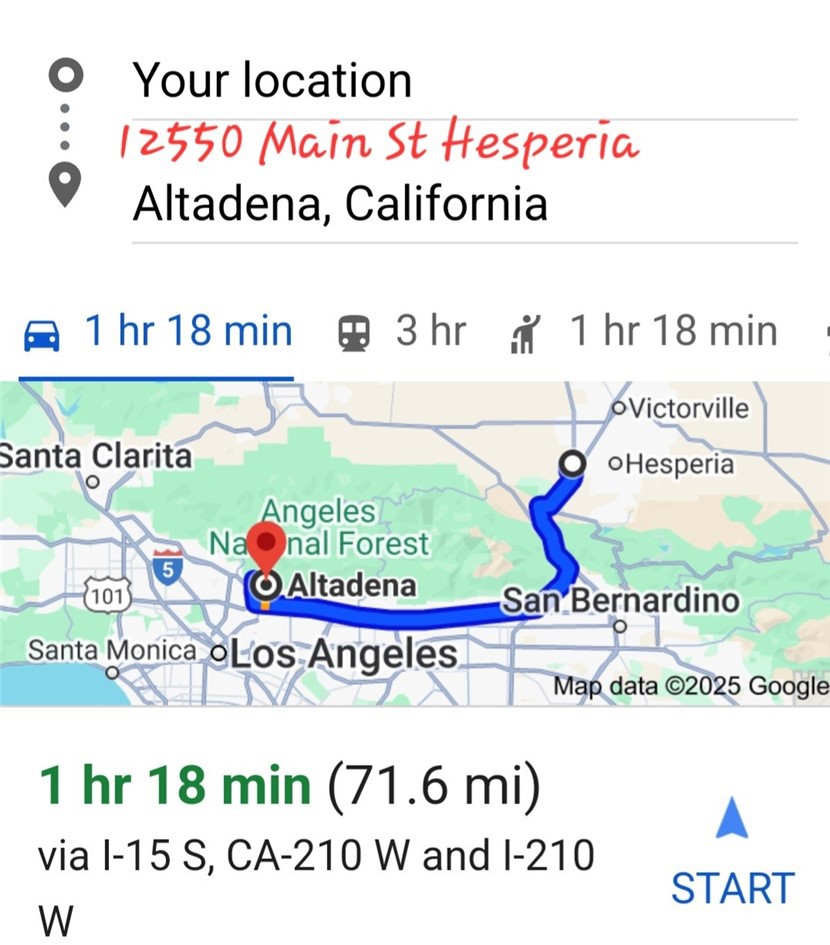Select the driving mode tab
The width and height of the screenshot is (830, 945).
pyautogui.click(x=158, y=332)
